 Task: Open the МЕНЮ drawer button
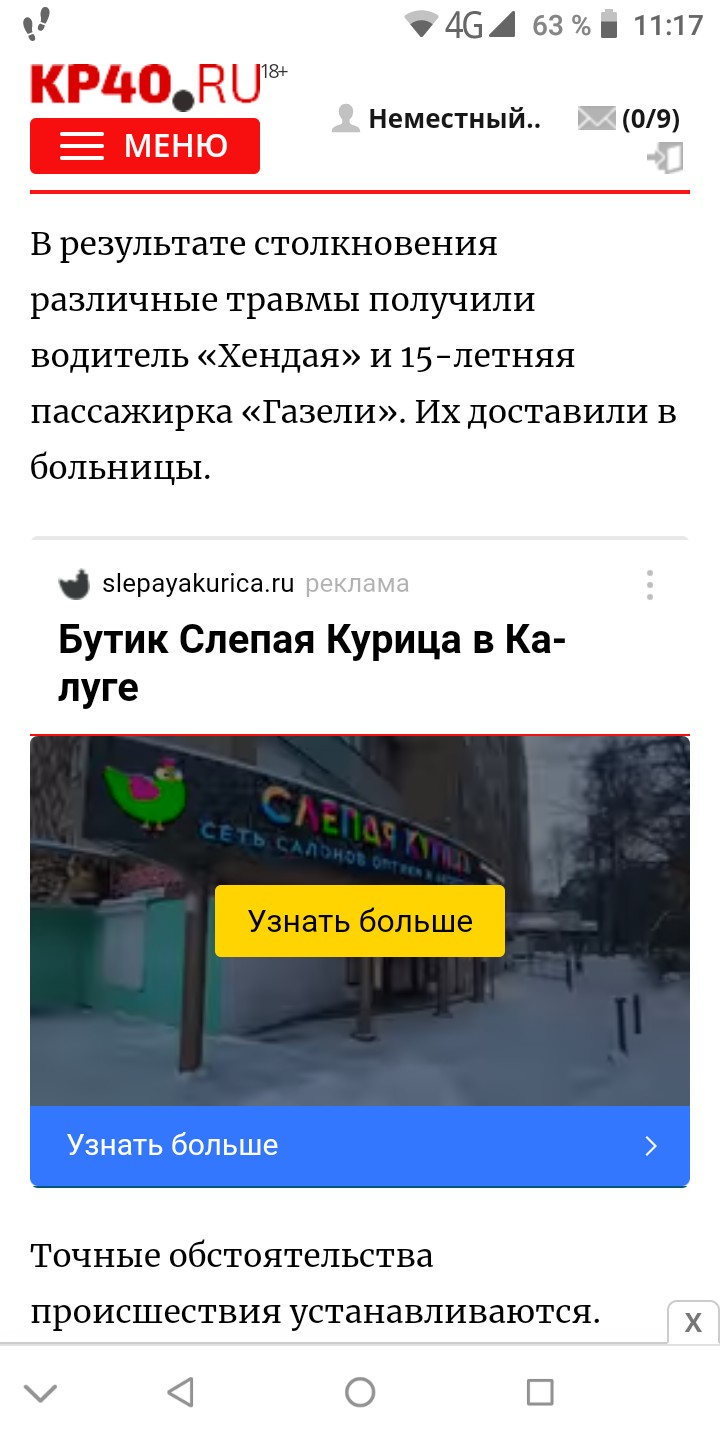(x=145, y=146)
